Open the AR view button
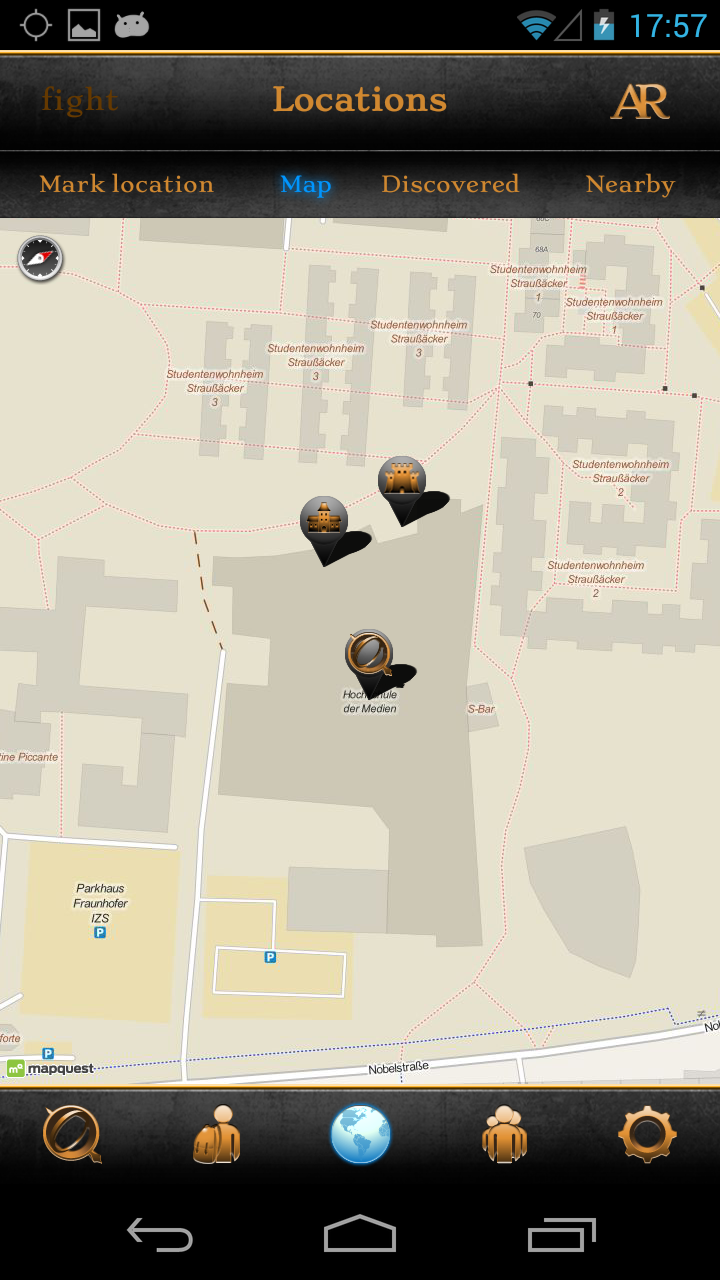The image size is (720, 1280). 640,101
